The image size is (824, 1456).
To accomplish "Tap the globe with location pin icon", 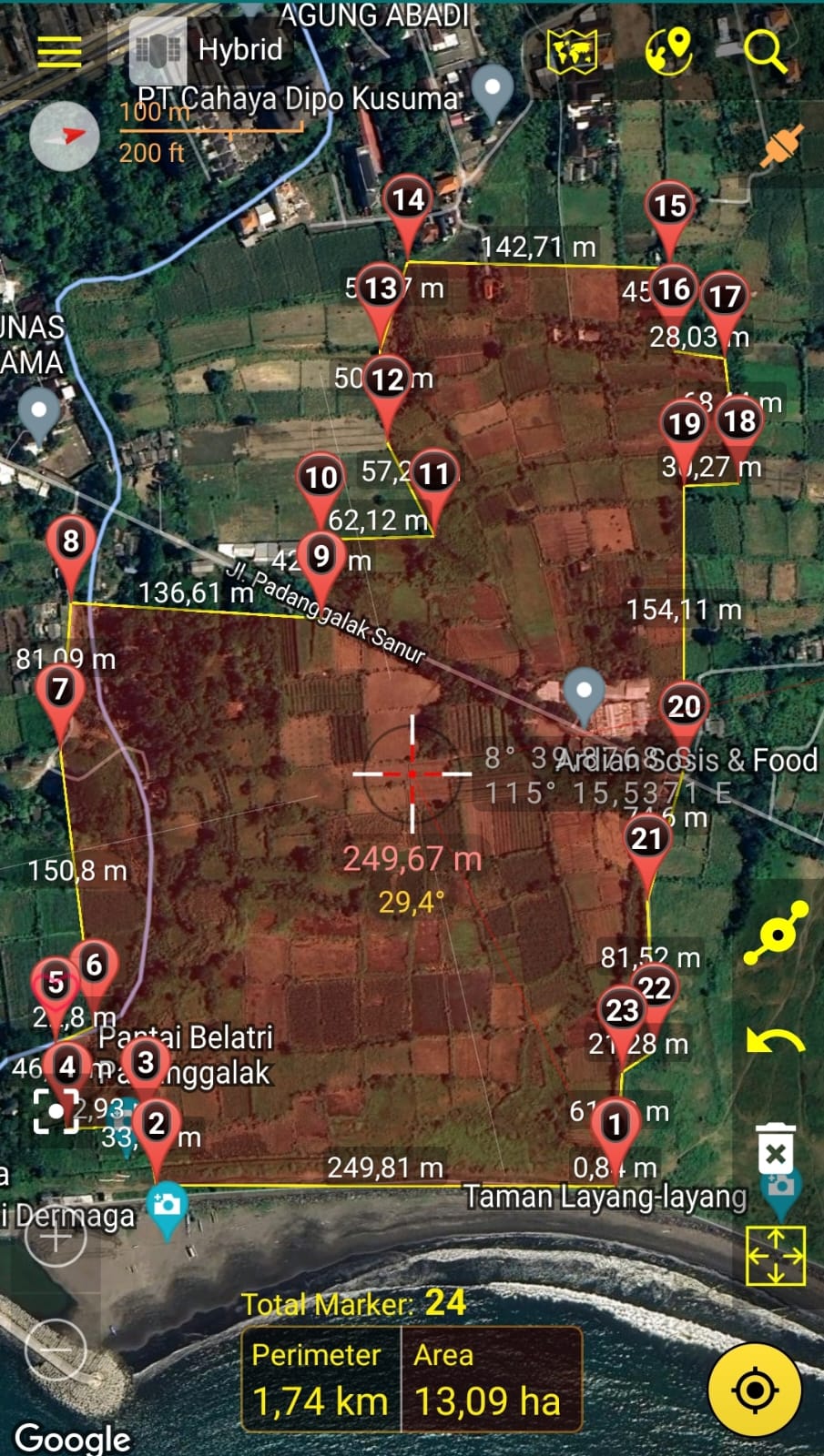I will click(x=668, y=51).
